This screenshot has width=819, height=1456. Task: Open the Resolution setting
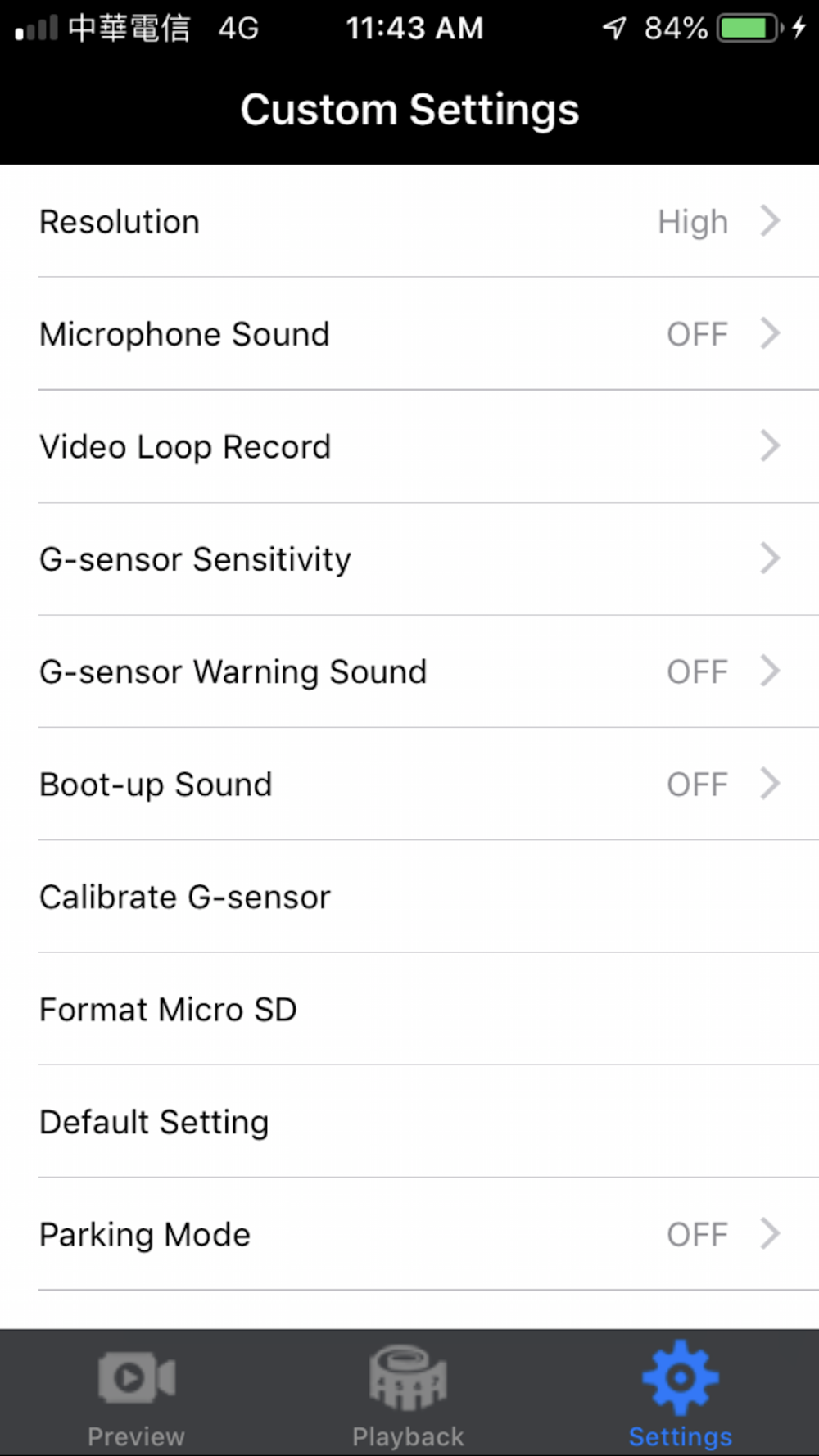coord(409,221)
